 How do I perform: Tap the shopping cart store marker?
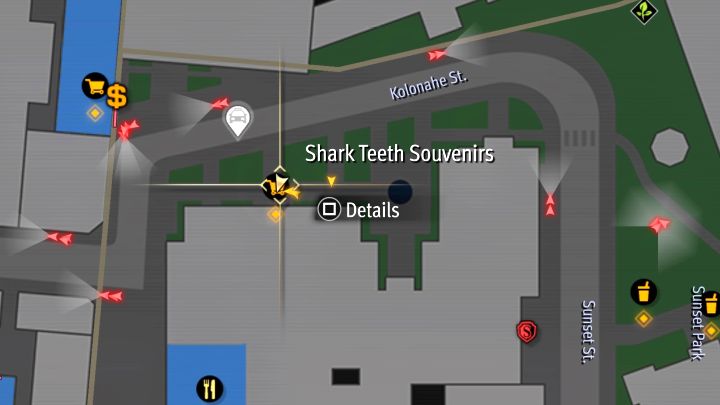(x=94, y=86)
